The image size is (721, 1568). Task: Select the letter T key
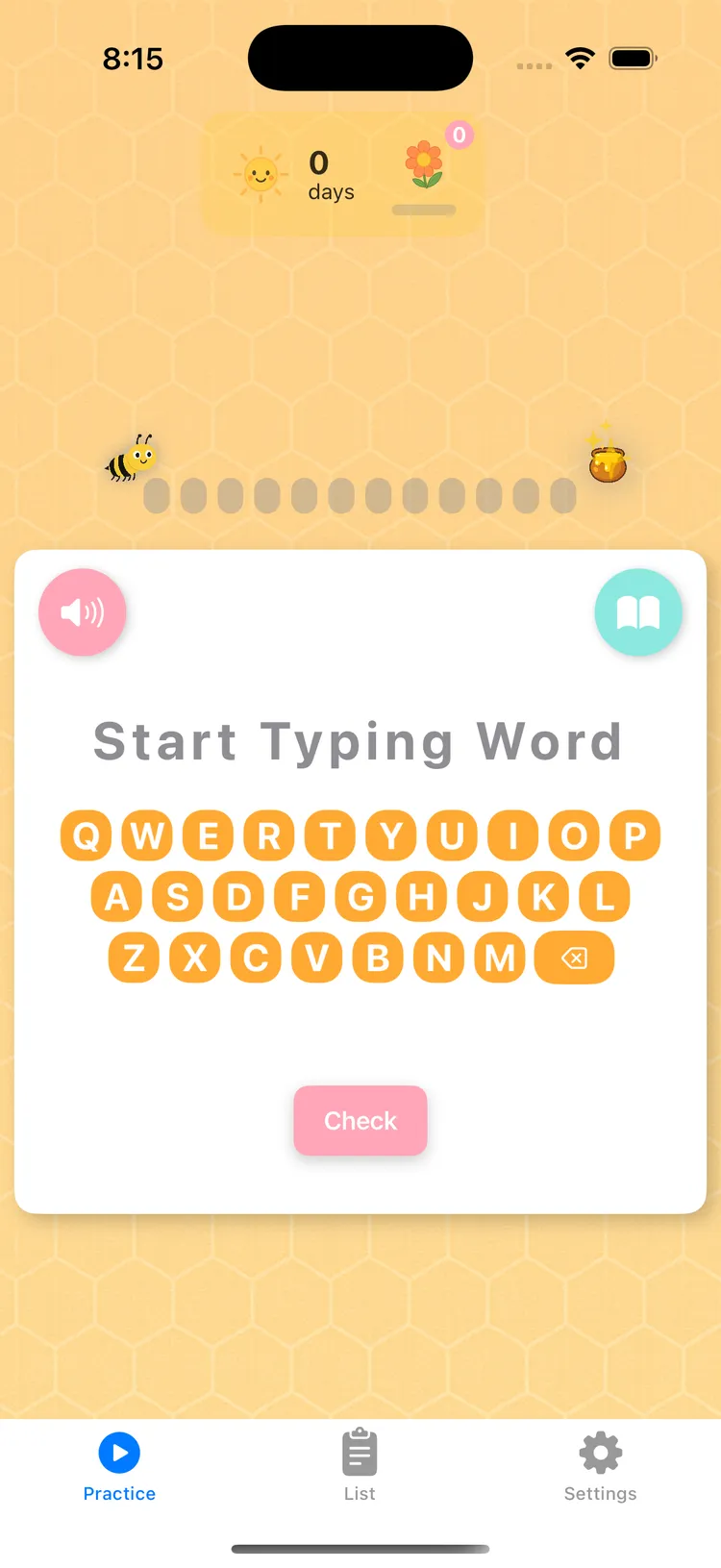(330, 835)
